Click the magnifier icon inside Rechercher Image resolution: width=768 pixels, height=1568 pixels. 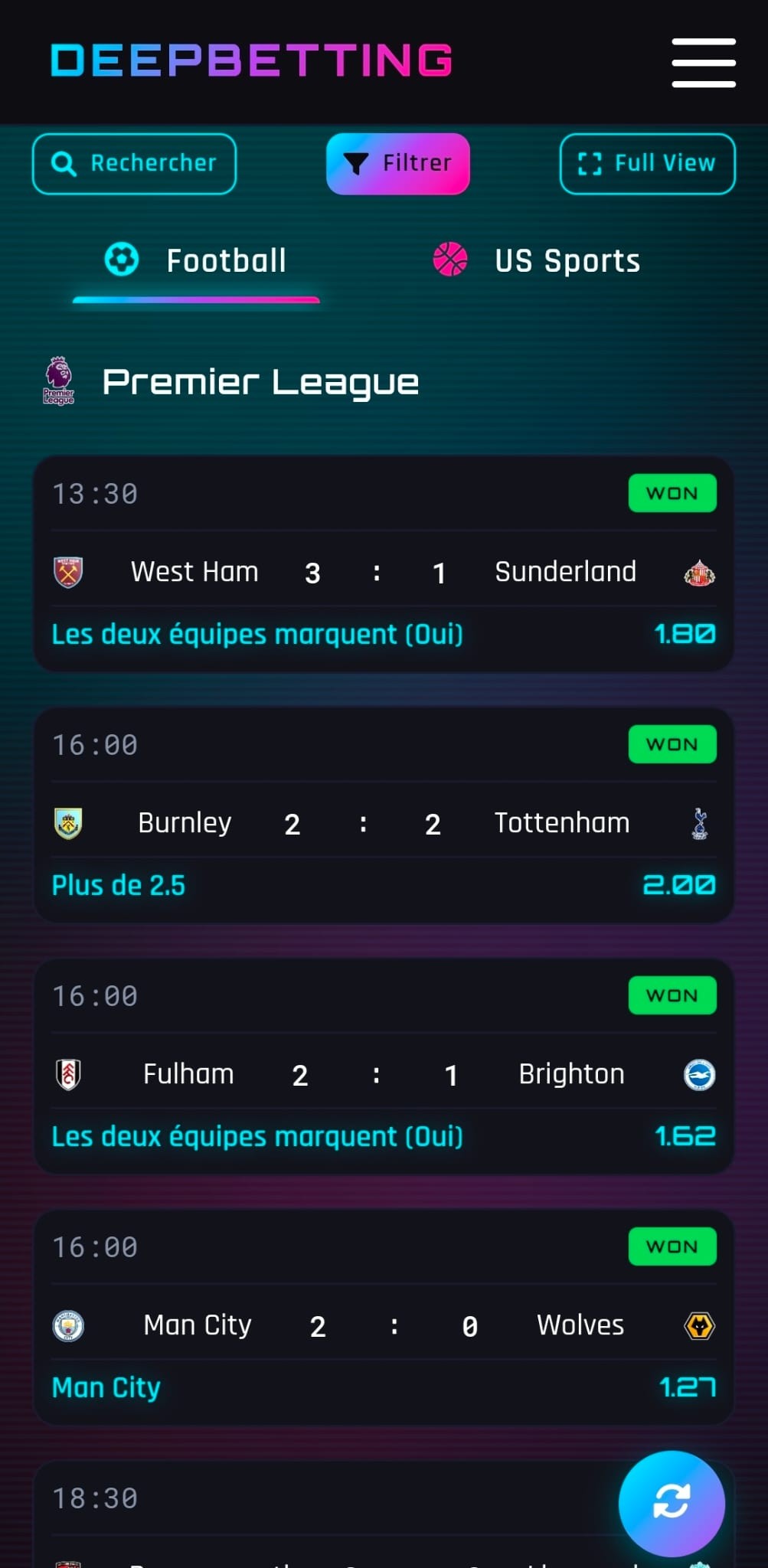tap(64, 163)
